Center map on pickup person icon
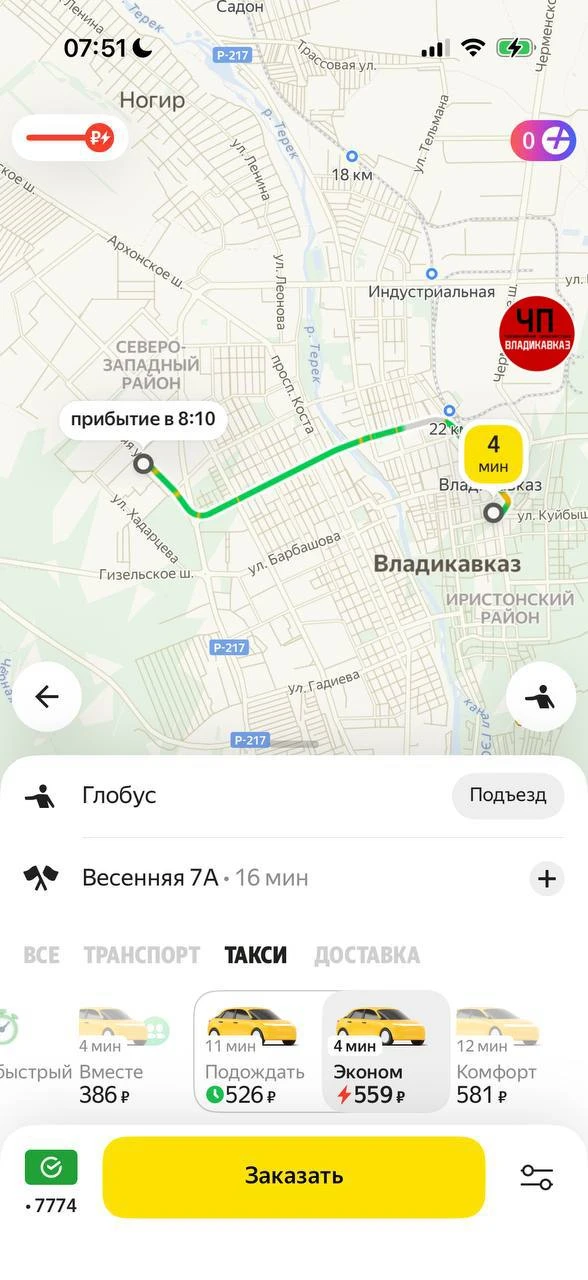 [541, 697]
